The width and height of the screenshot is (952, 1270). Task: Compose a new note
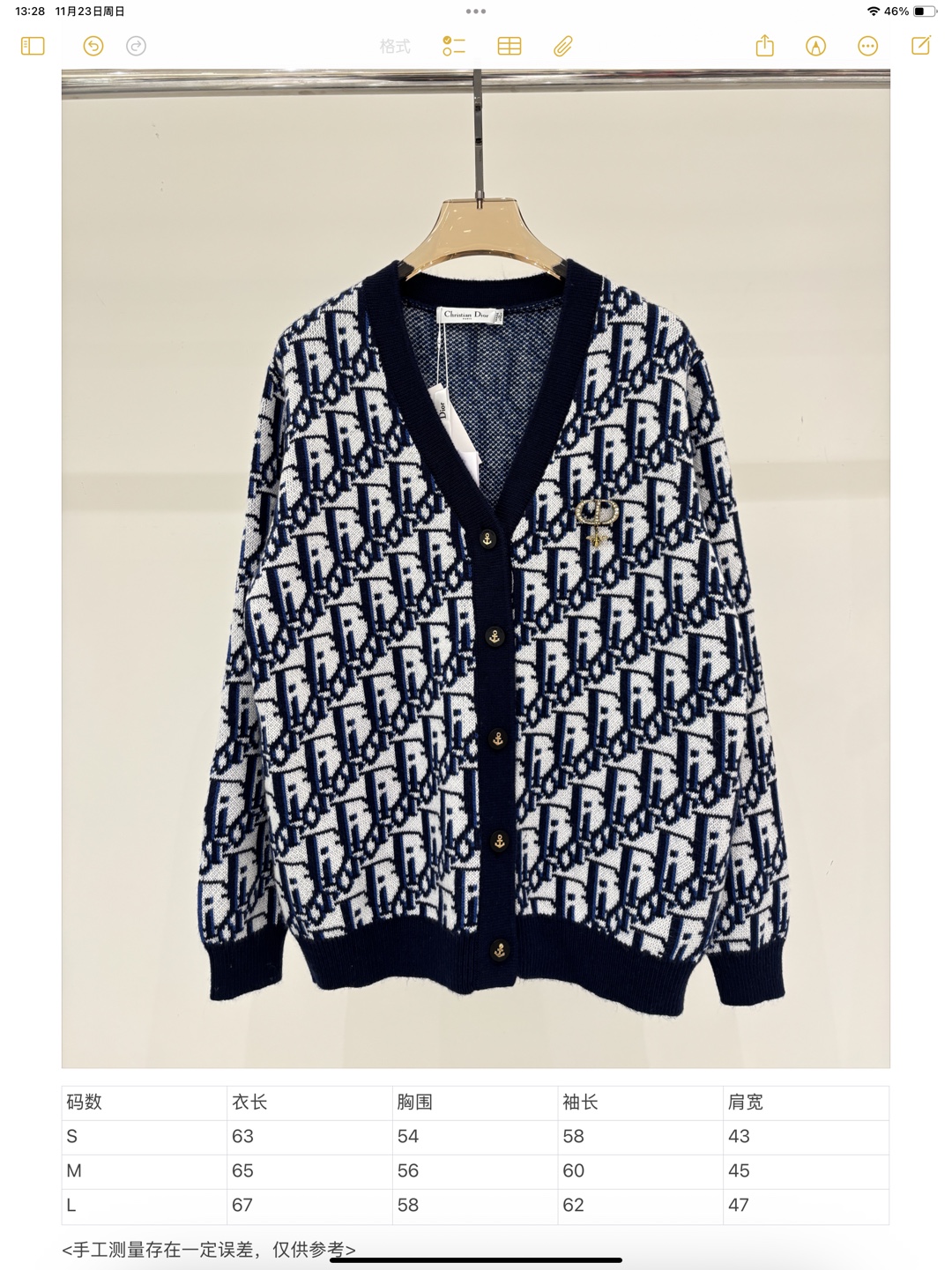coord(921,45)
